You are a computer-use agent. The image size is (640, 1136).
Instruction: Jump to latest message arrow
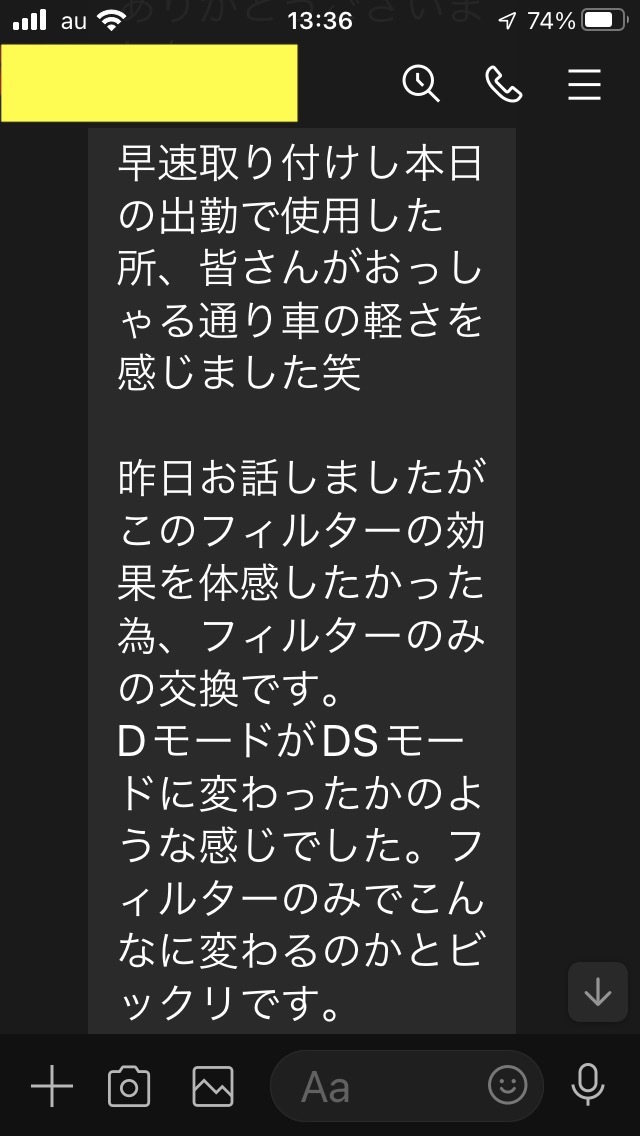(x=598, y=992)
